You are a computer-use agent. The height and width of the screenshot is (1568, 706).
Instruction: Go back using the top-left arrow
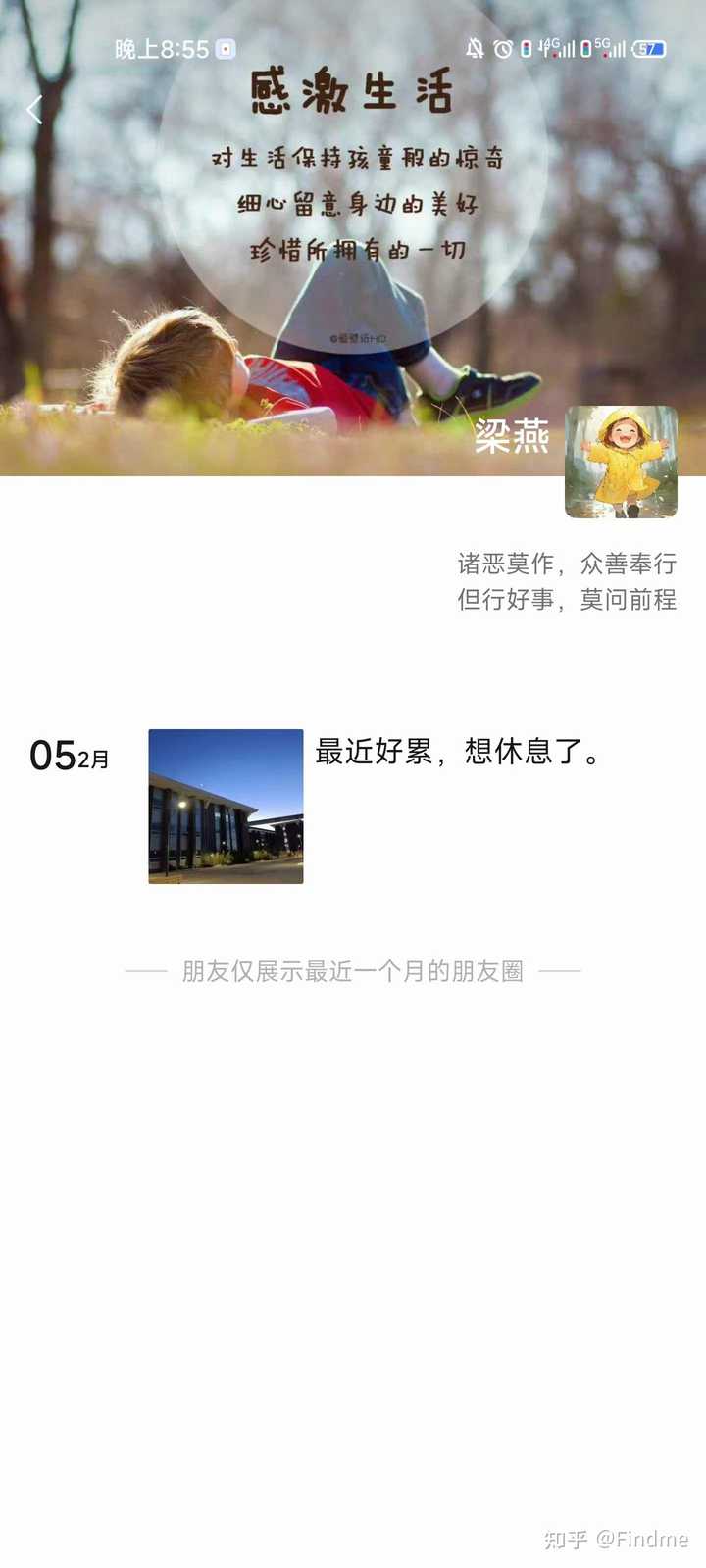tap(35, 110)
